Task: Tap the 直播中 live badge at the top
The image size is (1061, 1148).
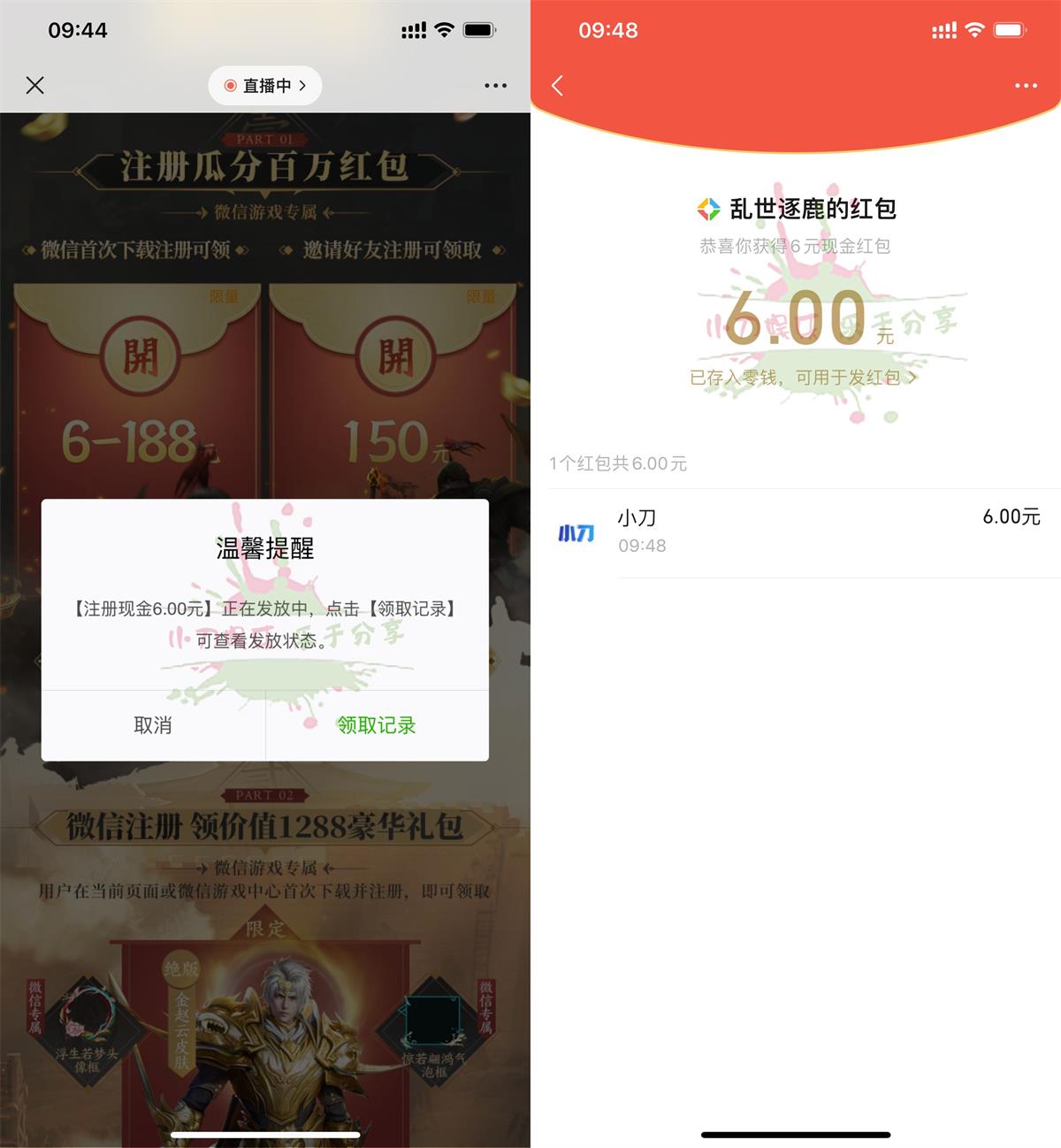Action: click(264, 85)
